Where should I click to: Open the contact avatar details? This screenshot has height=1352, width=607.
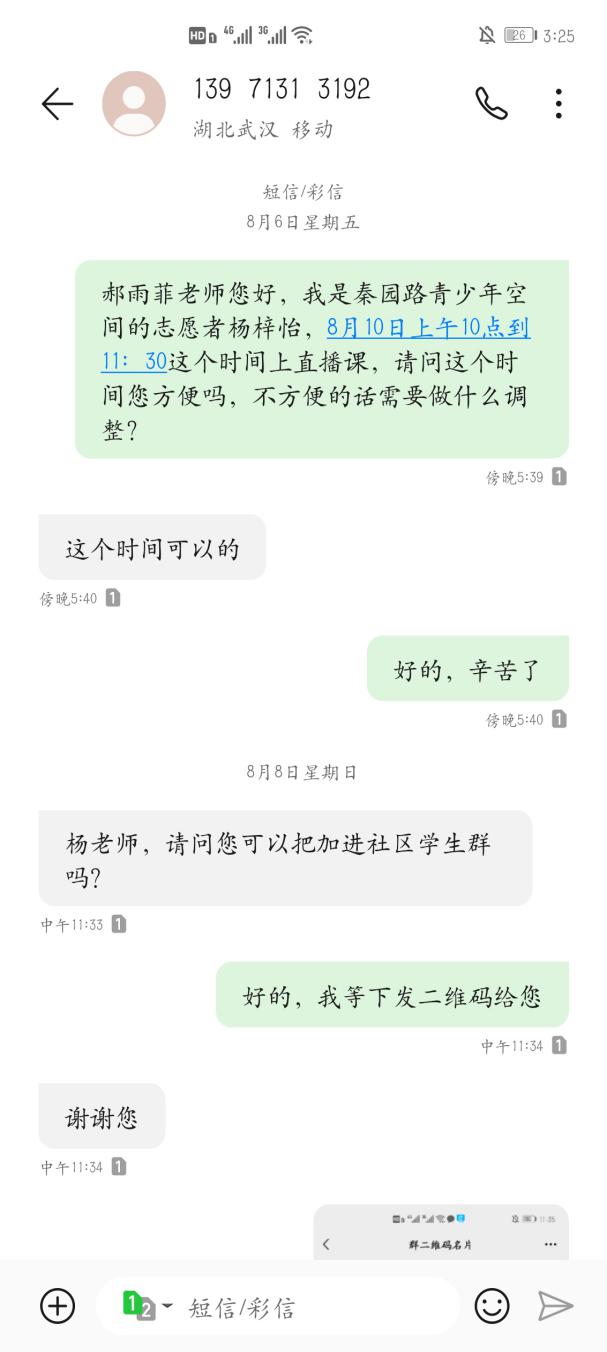[134, 104]
